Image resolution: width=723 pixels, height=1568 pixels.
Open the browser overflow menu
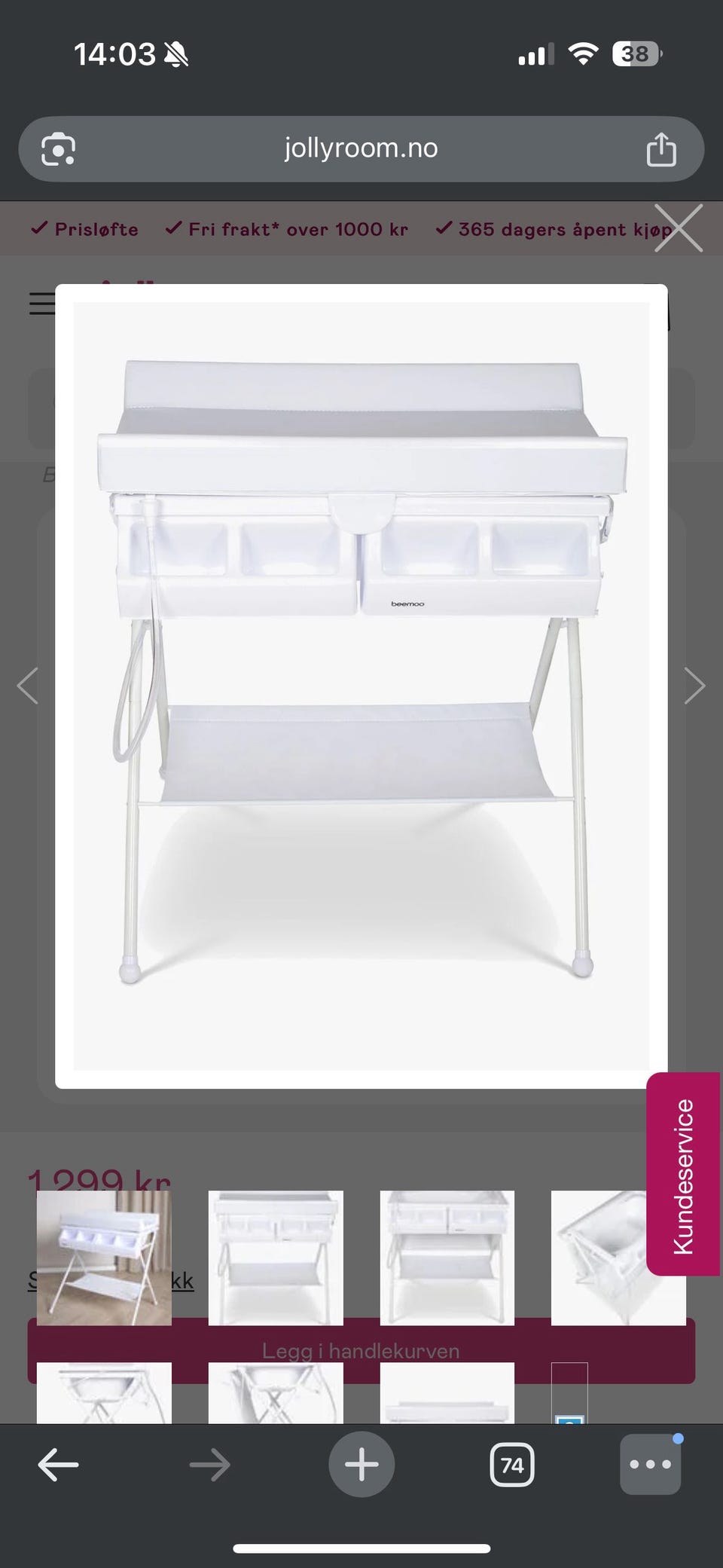[x=650, y=1465]
